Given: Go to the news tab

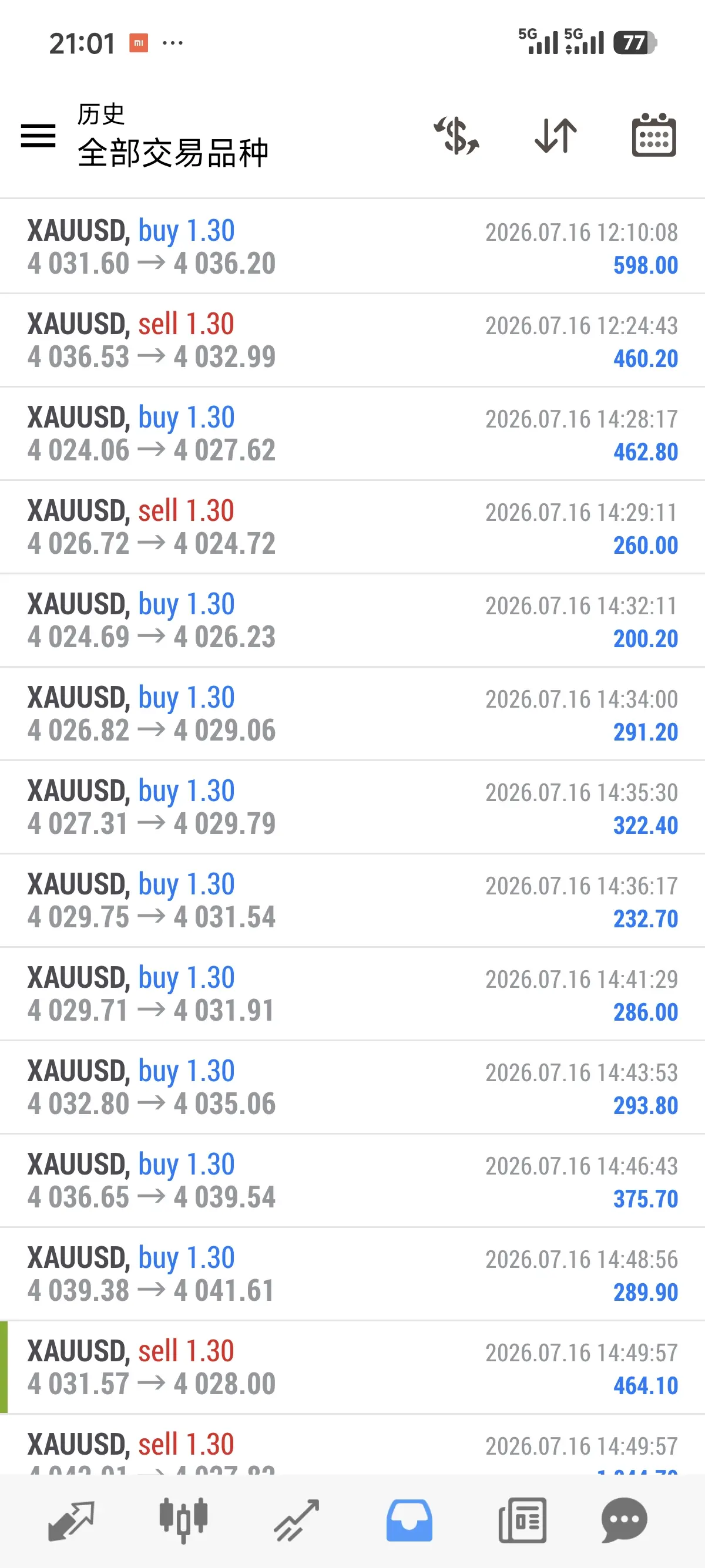Looking at the screenshot, I should pyautogui.click(x=522, y=1520).
